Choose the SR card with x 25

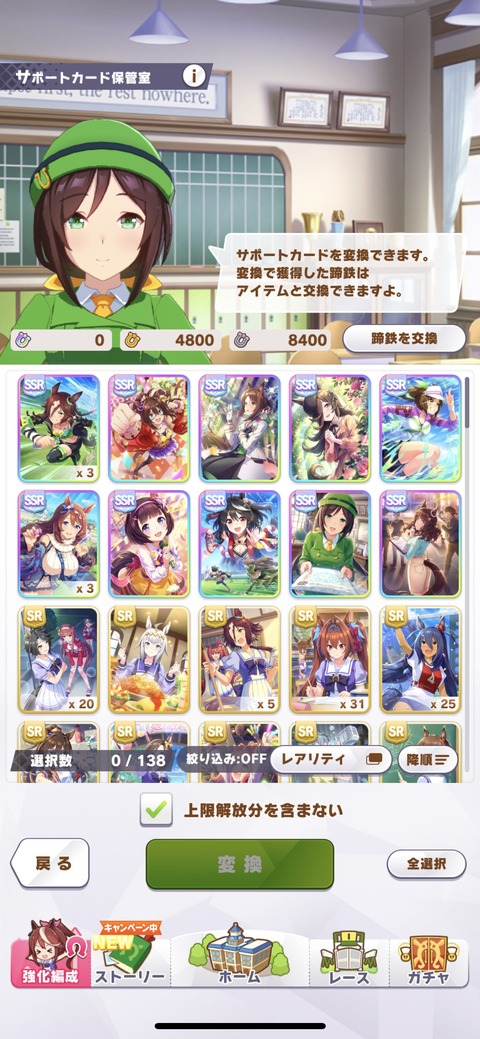pyautogui.click(x=420, y=659)
